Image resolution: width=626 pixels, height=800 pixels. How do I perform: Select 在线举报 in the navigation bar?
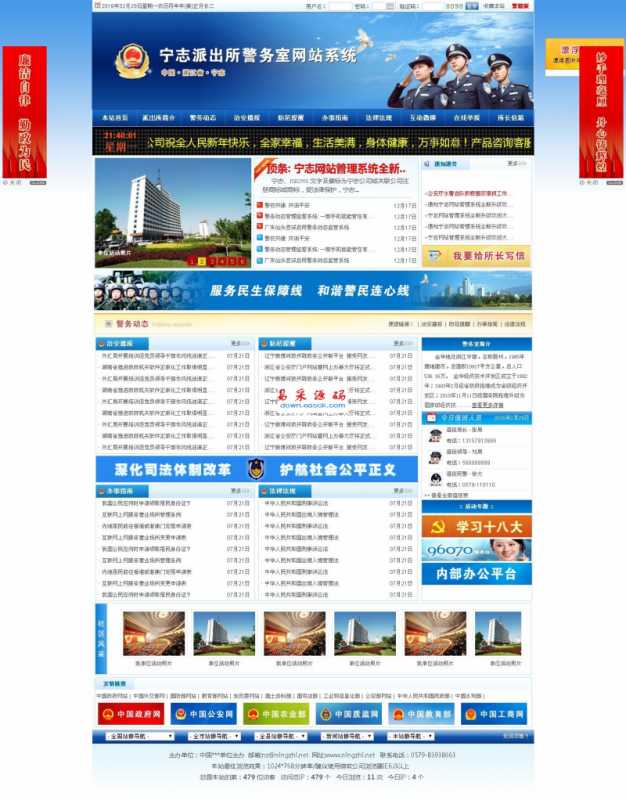pyautogui.click(x=467, y=118)
